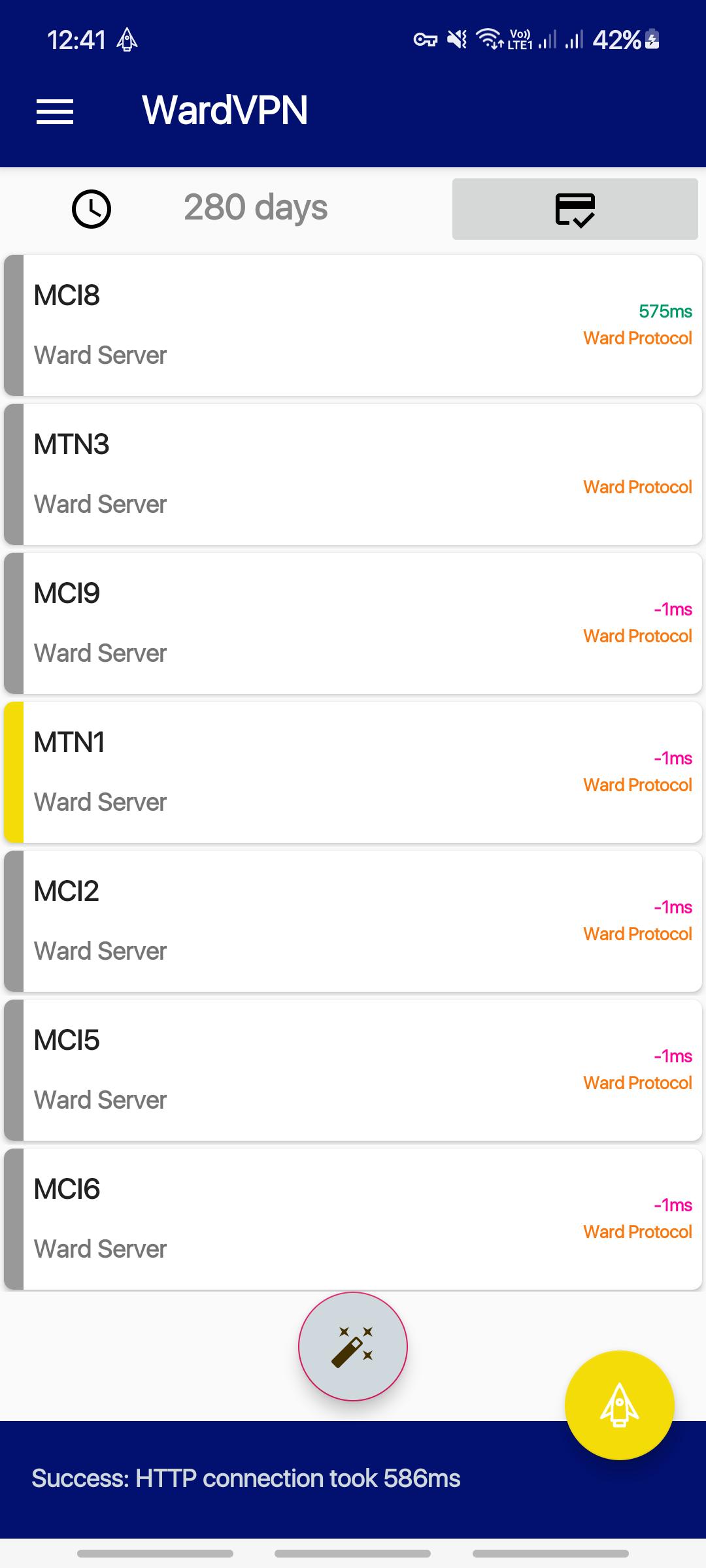
Task: Tap the Wi-Fi indicator in the status bar
Action: point(487,39)
